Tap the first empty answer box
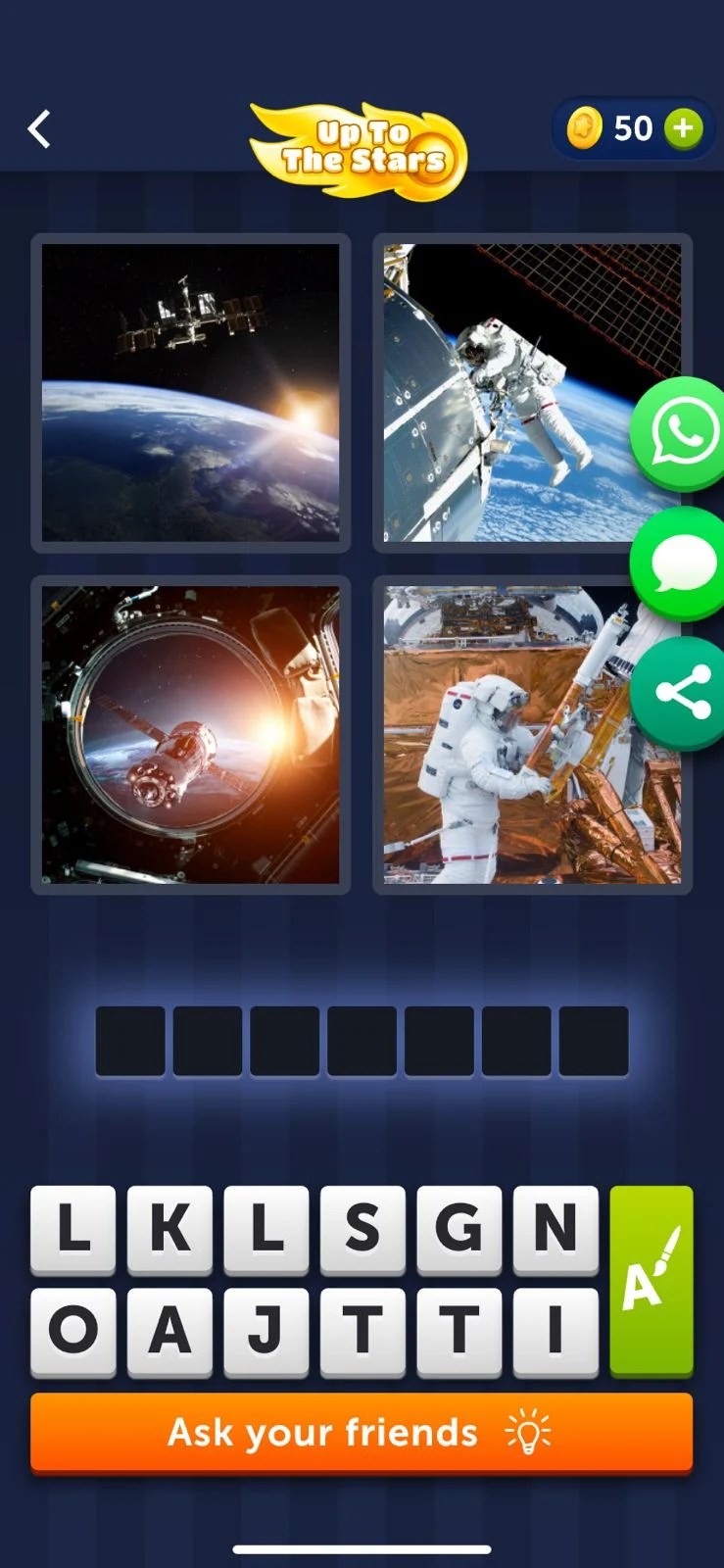724x1568 pixels. click(x=130, y=1039)
